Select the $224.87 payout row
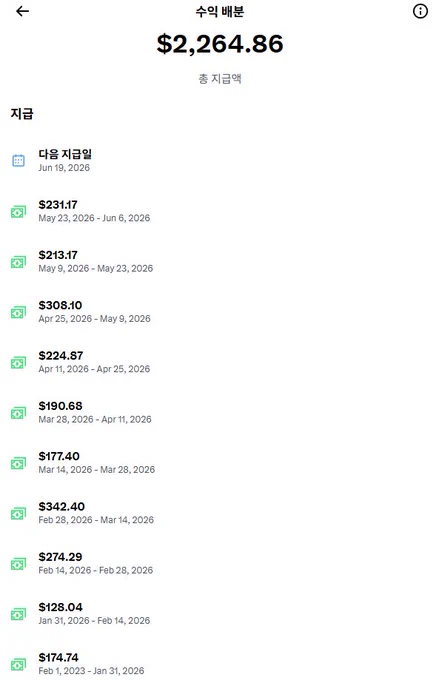The height and width of the screenshot is (680, 439). (x=220, y=362)
